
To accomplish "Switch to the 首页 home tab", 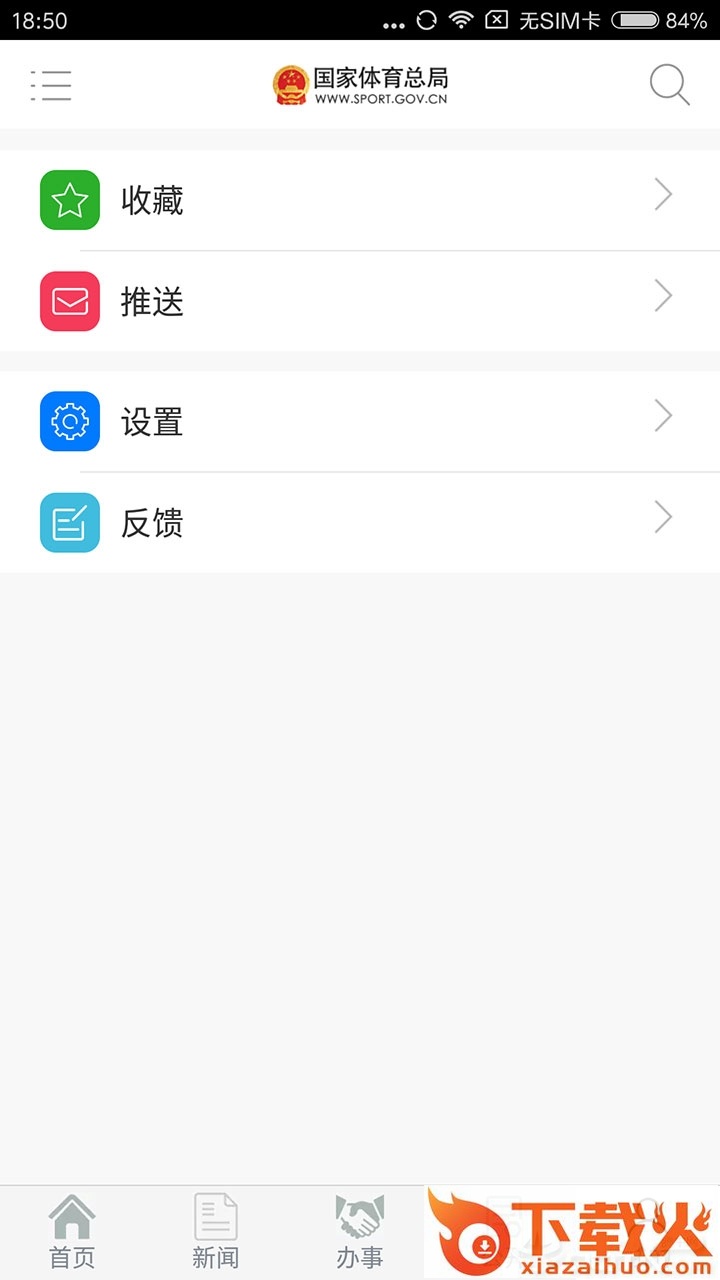I will pos(72,1232).
